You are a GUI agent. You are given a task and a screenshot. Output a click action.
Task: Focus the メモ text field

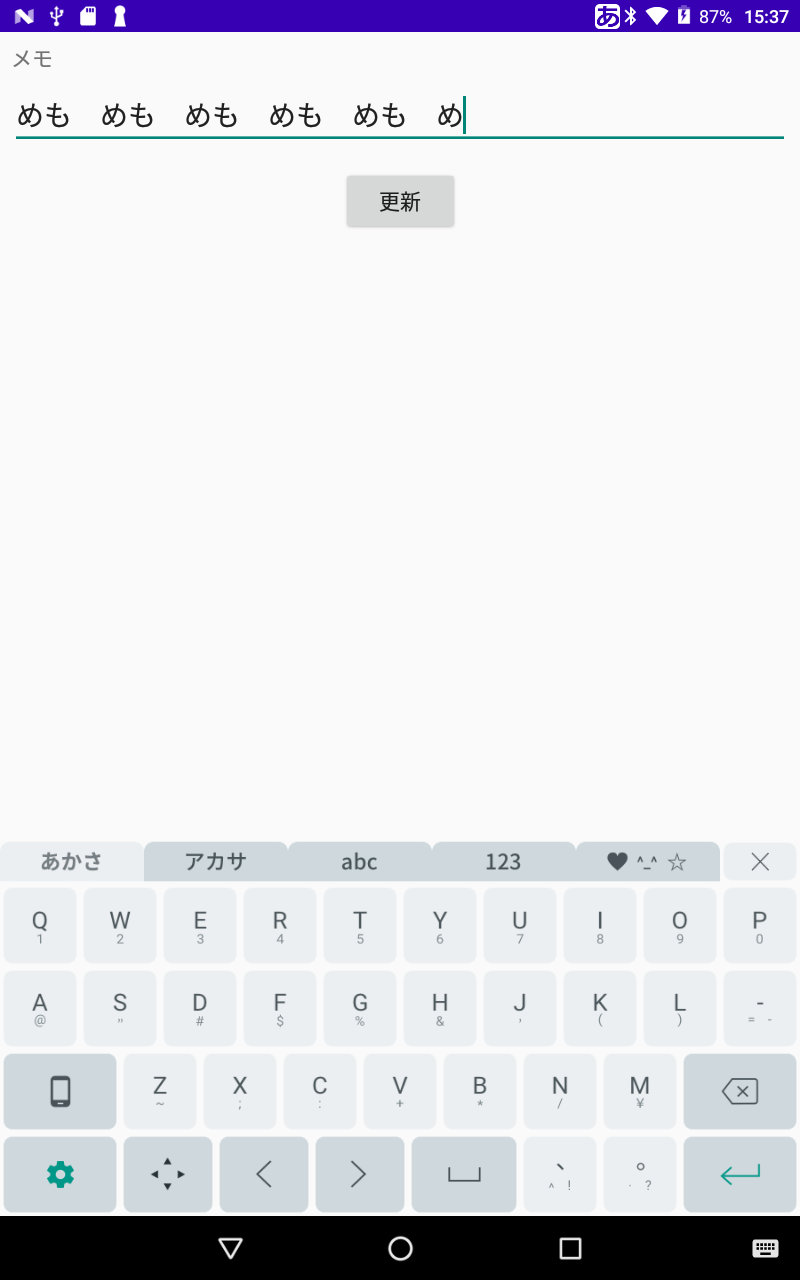[x=400, y=116]
